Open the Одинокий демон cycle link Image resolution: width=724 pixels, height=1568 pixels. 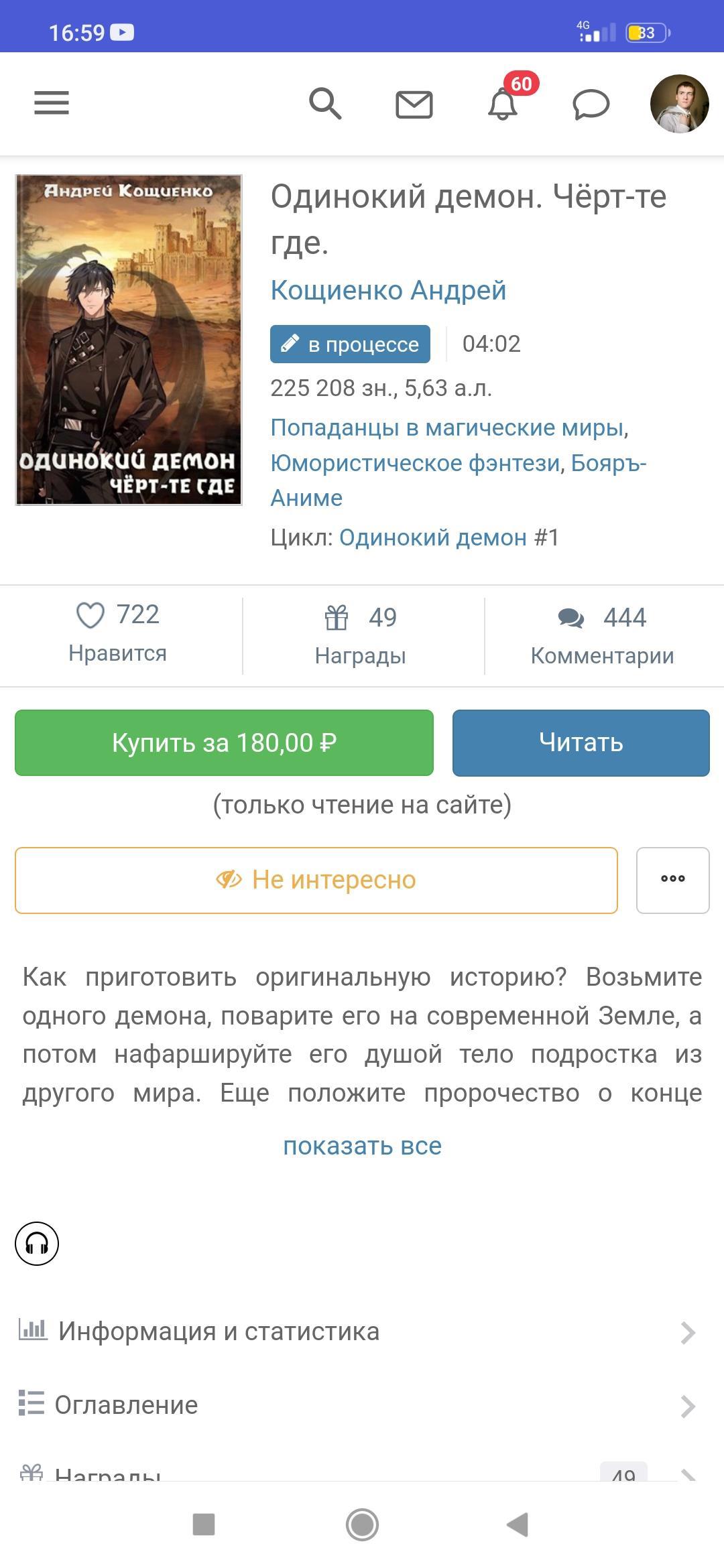[433, 537]
